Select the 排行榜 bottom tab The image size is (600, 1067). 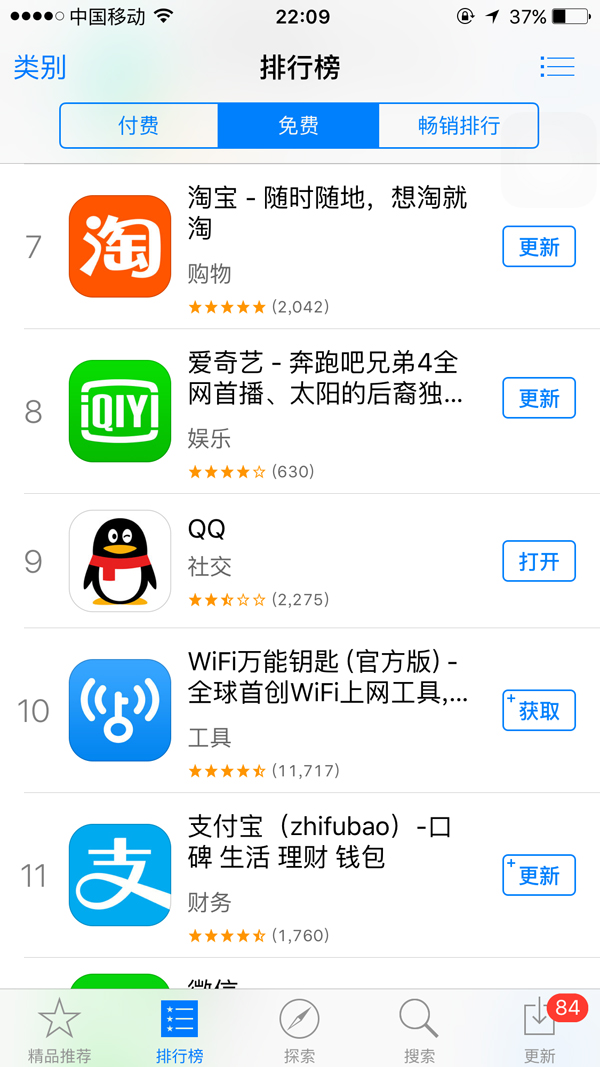coord(179,1030)
